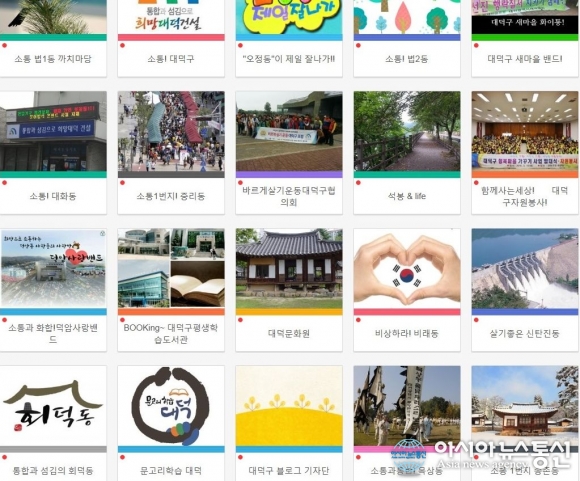The width and height of the screenshot is (580, 481).
Task: View the 대덕구 새마을 밴드! card
Action: [525, 38]
